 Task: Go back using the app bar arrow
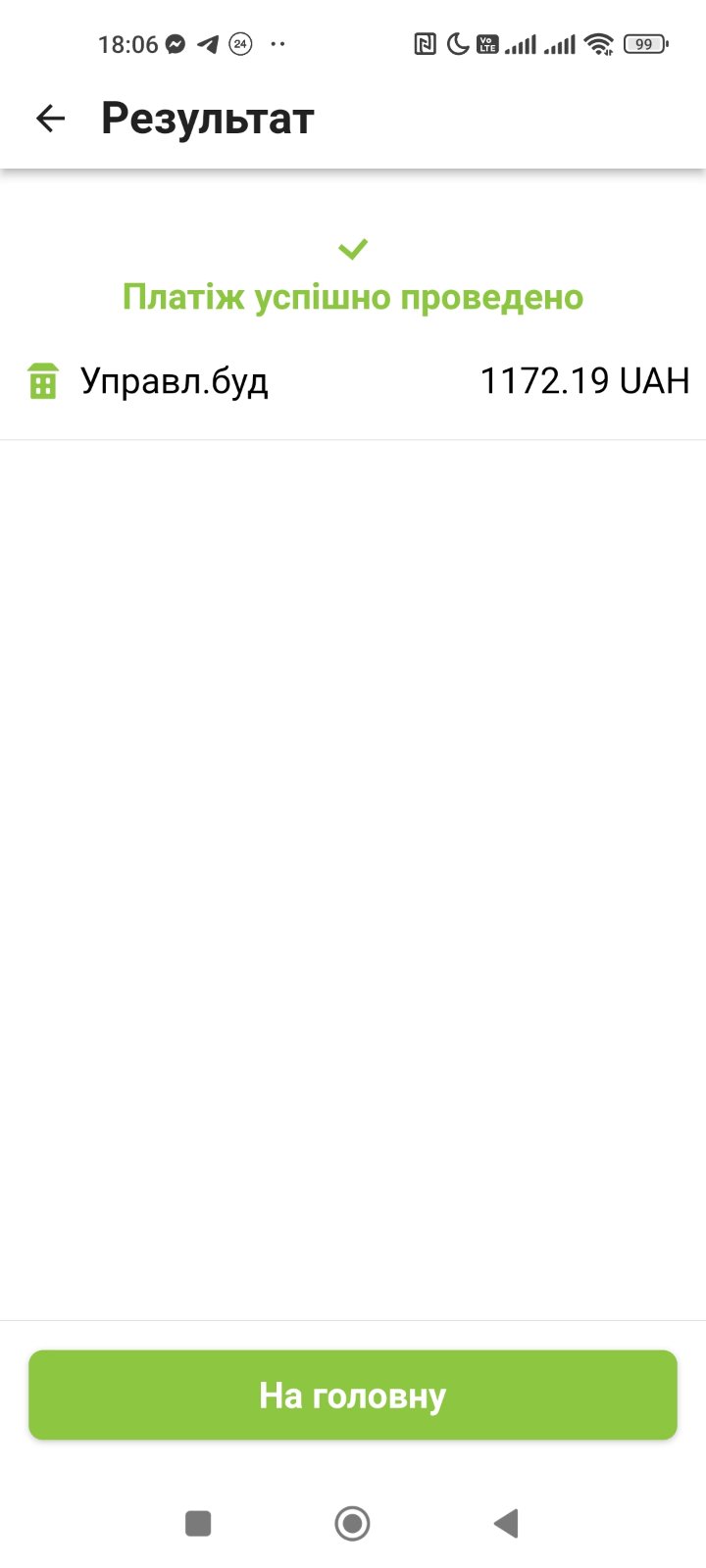pyautogui.click(x=50, y=119)
